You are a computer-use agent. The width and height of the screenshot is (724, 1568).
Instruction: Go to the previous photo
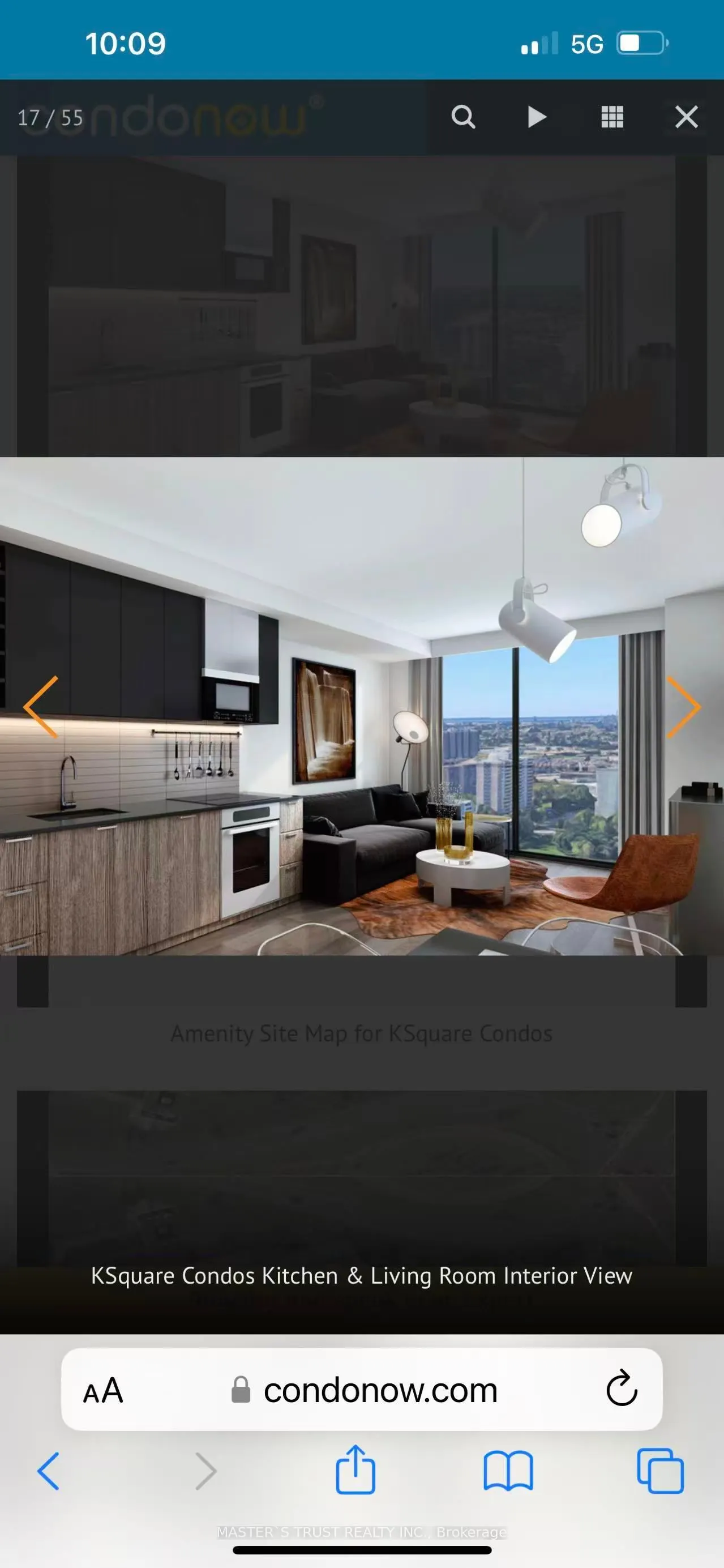[41, 707]
